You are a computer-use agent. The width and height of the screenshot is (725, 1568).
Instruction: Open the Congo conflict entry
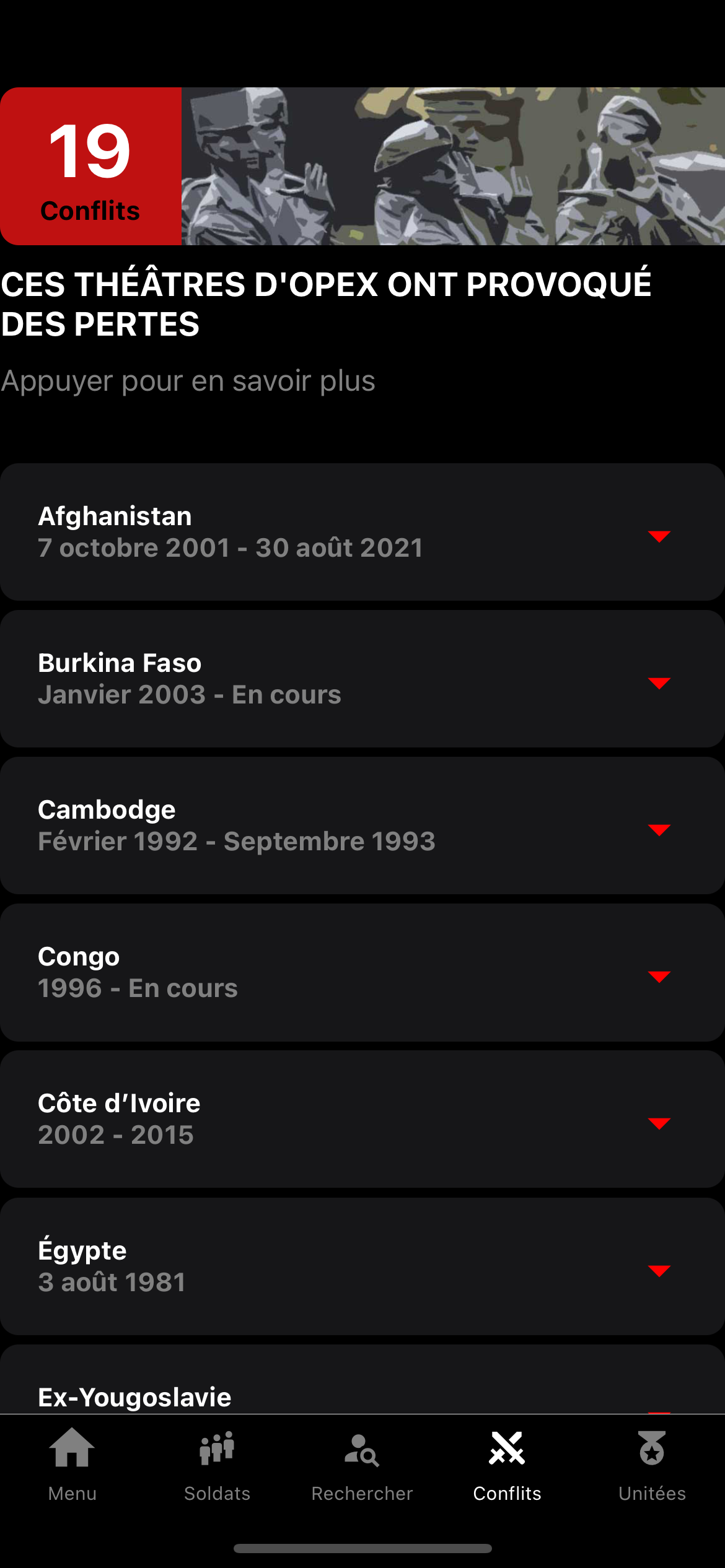[659, 976]
